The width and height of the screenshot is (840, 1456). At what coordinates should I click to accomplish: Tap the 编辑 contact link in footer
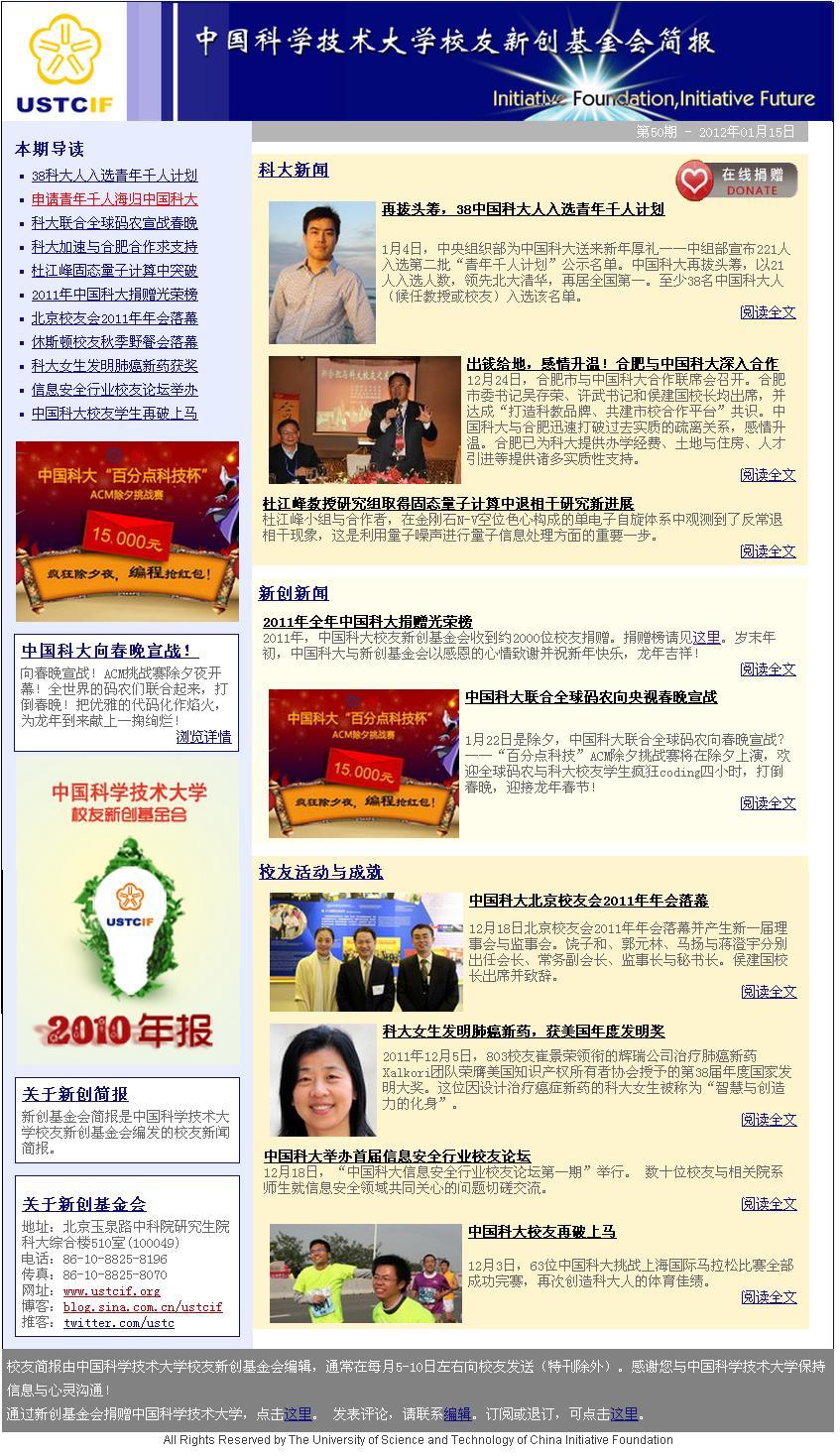click(x=457, y=1414)
